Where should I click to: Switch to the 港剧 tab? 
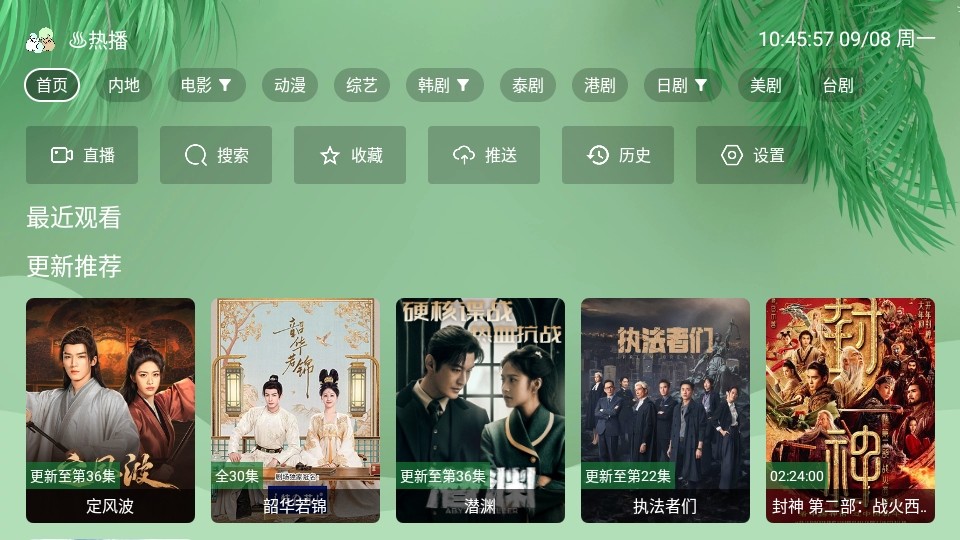(600, 85)
